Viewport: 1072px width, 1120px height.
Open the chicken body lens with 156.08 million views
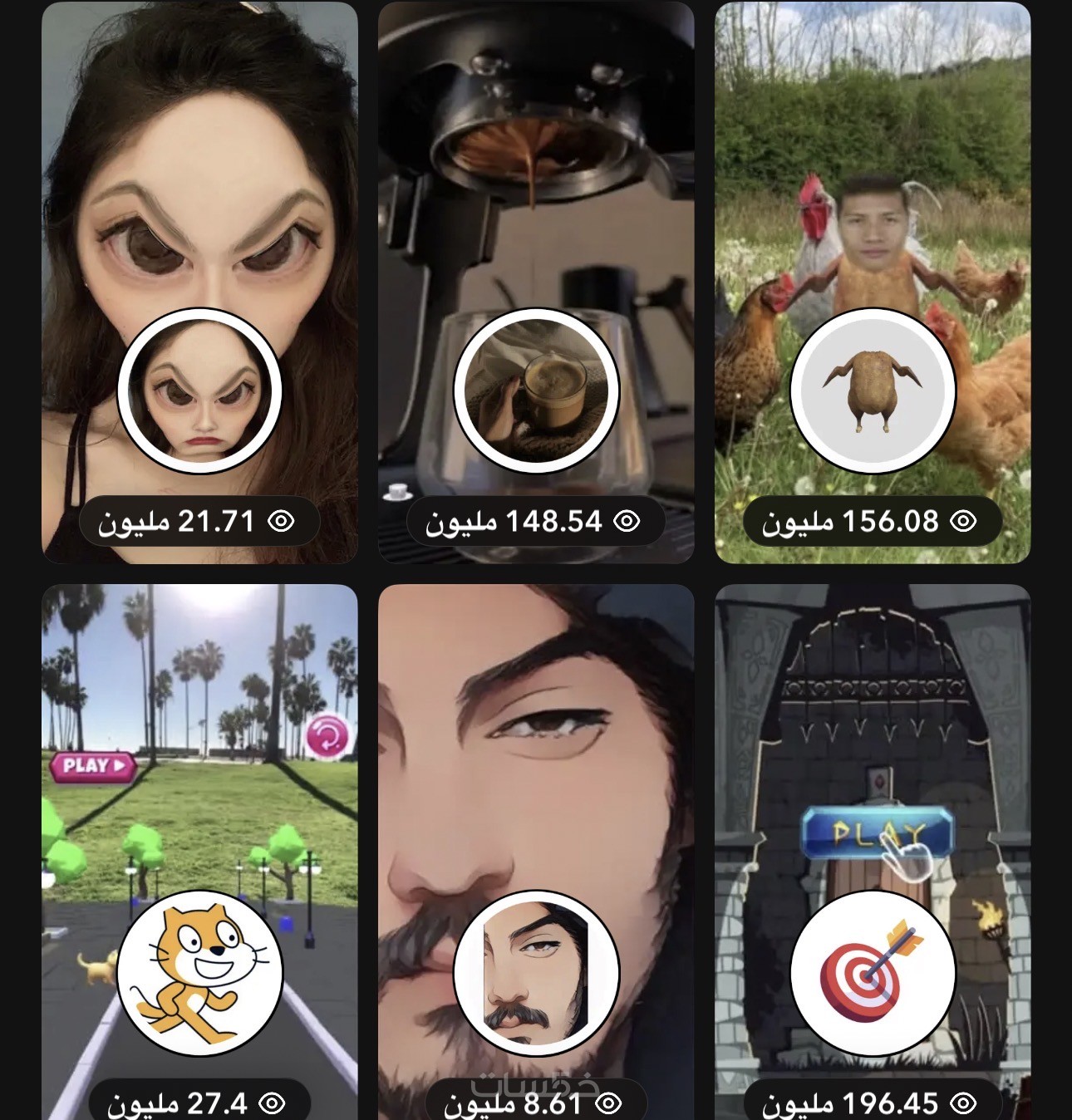pos(873,282)
